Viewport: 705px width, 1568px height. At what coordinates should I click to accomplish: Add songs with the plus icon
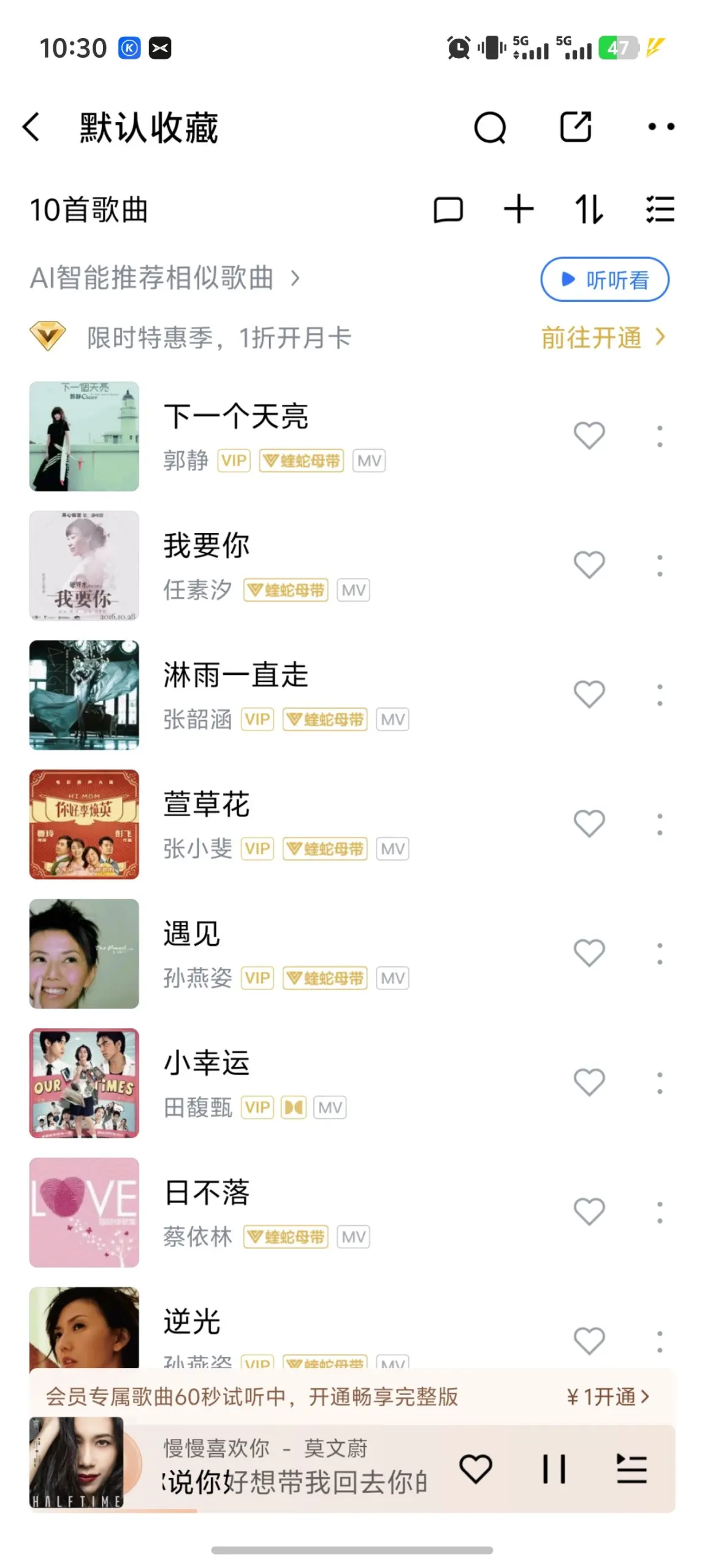coord(519,209)
